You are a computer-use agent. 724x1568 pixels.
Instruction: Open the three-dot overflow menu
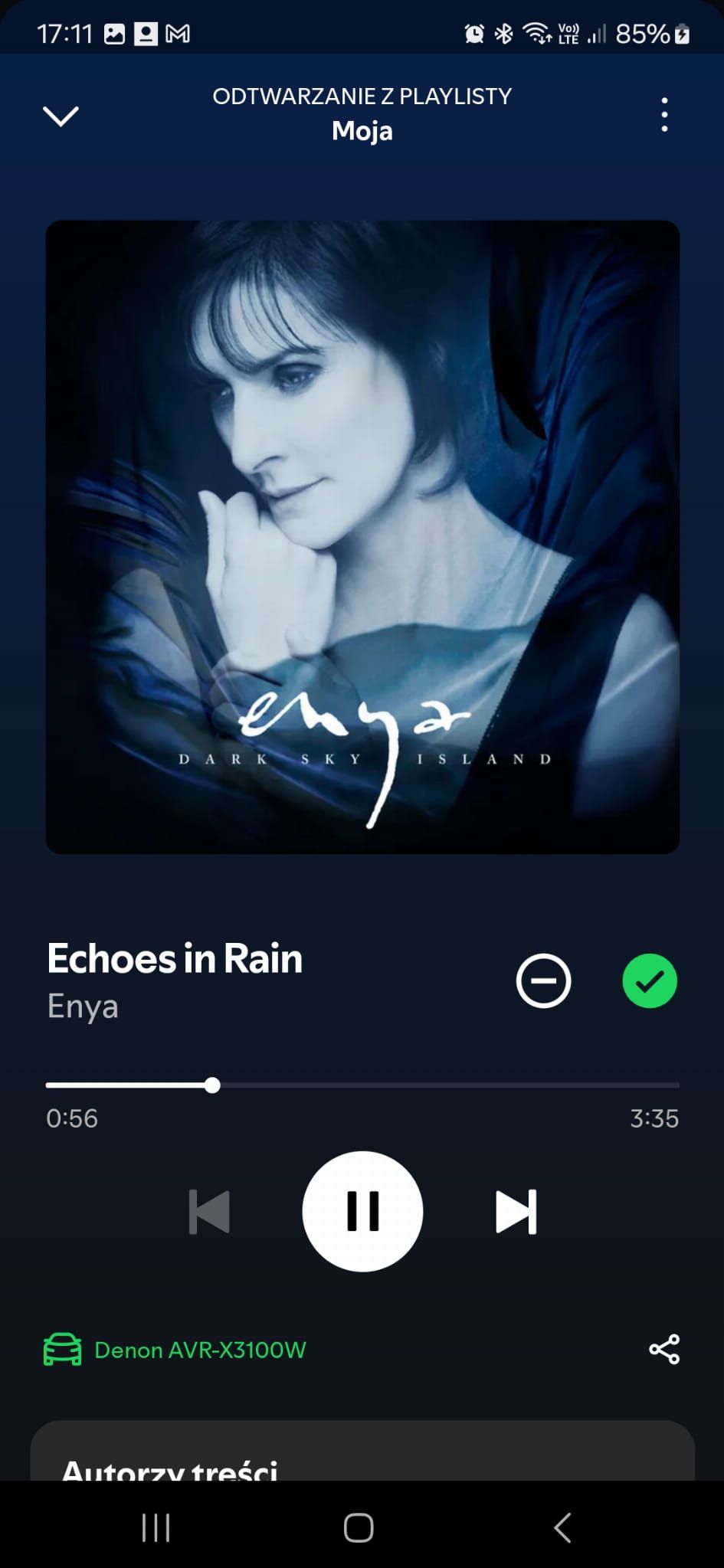664,115
